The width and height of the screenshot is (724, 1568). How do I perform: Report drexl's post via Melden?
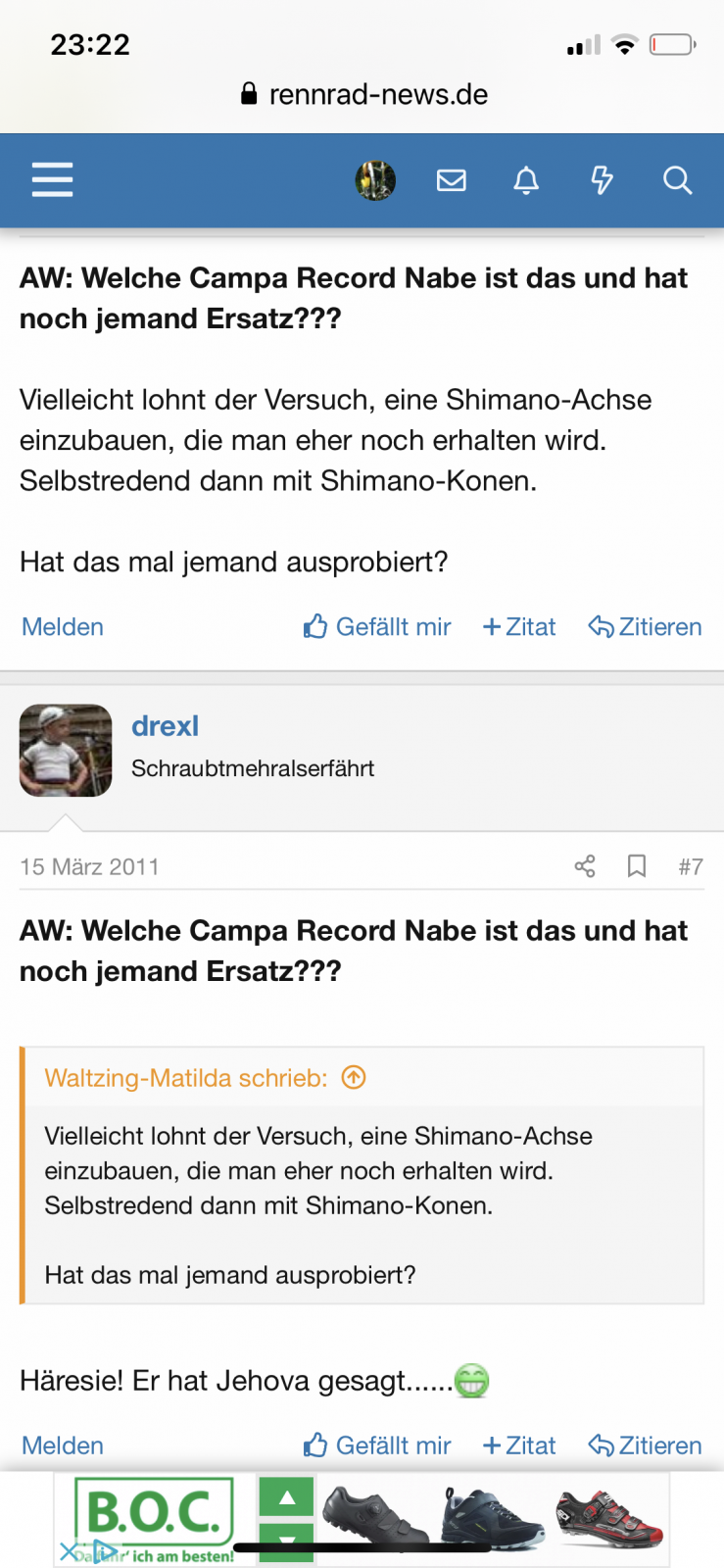tap(63, 1445)
